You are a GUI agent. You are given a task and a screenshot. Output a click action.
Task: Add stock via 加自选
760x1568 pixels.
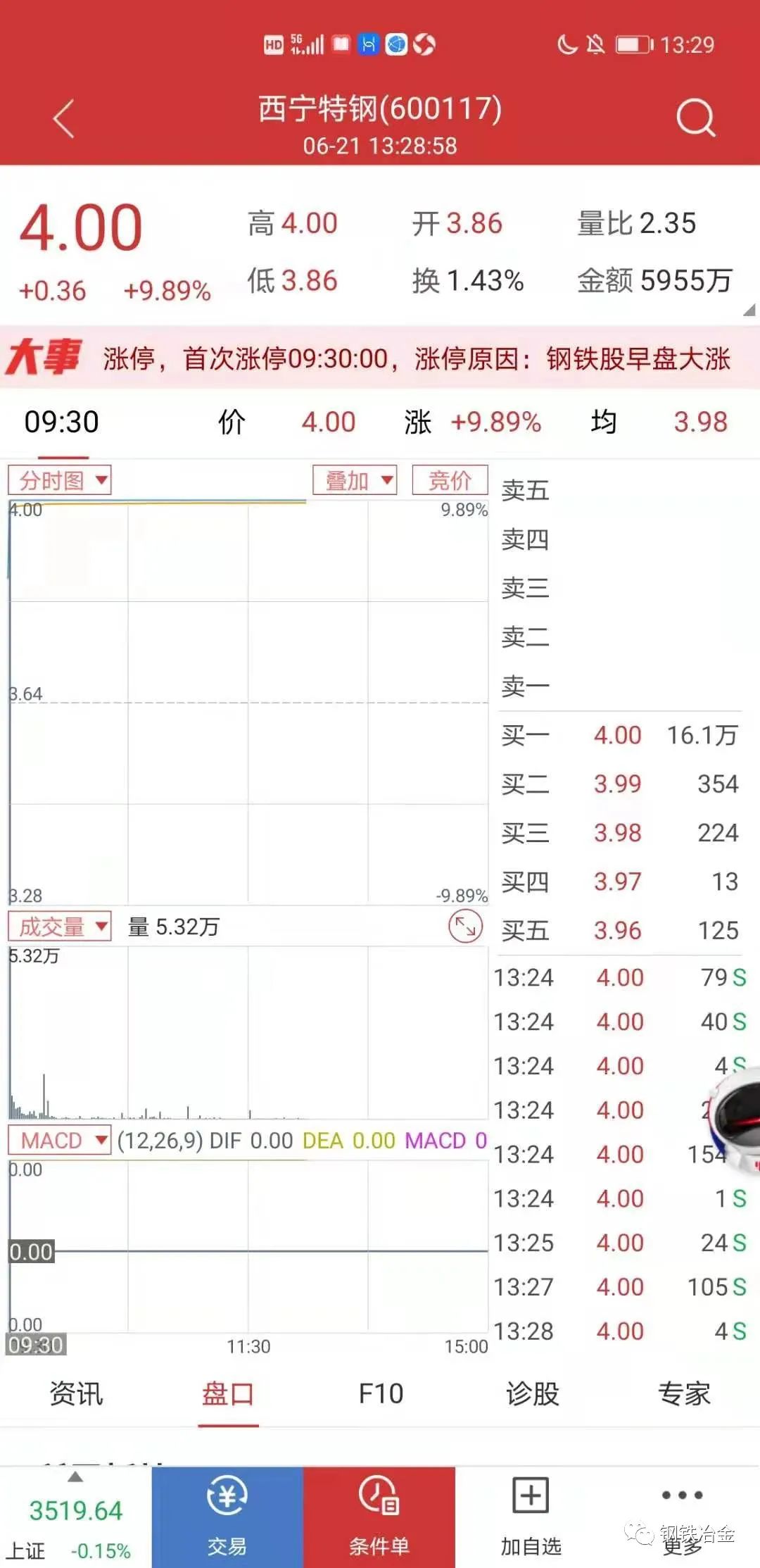pos(531,1517)
